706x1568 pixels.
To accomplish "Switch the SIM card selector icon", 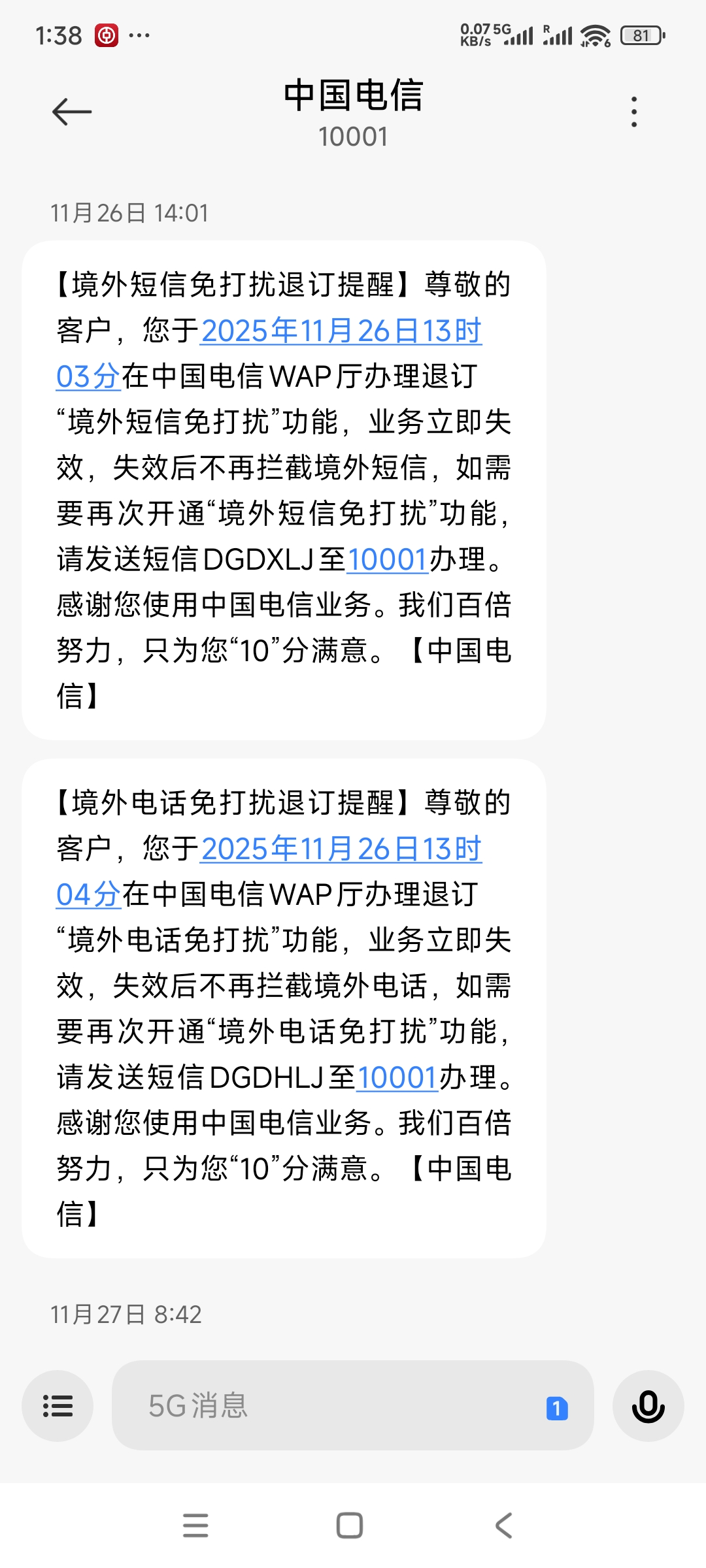I will [557, 1409].
